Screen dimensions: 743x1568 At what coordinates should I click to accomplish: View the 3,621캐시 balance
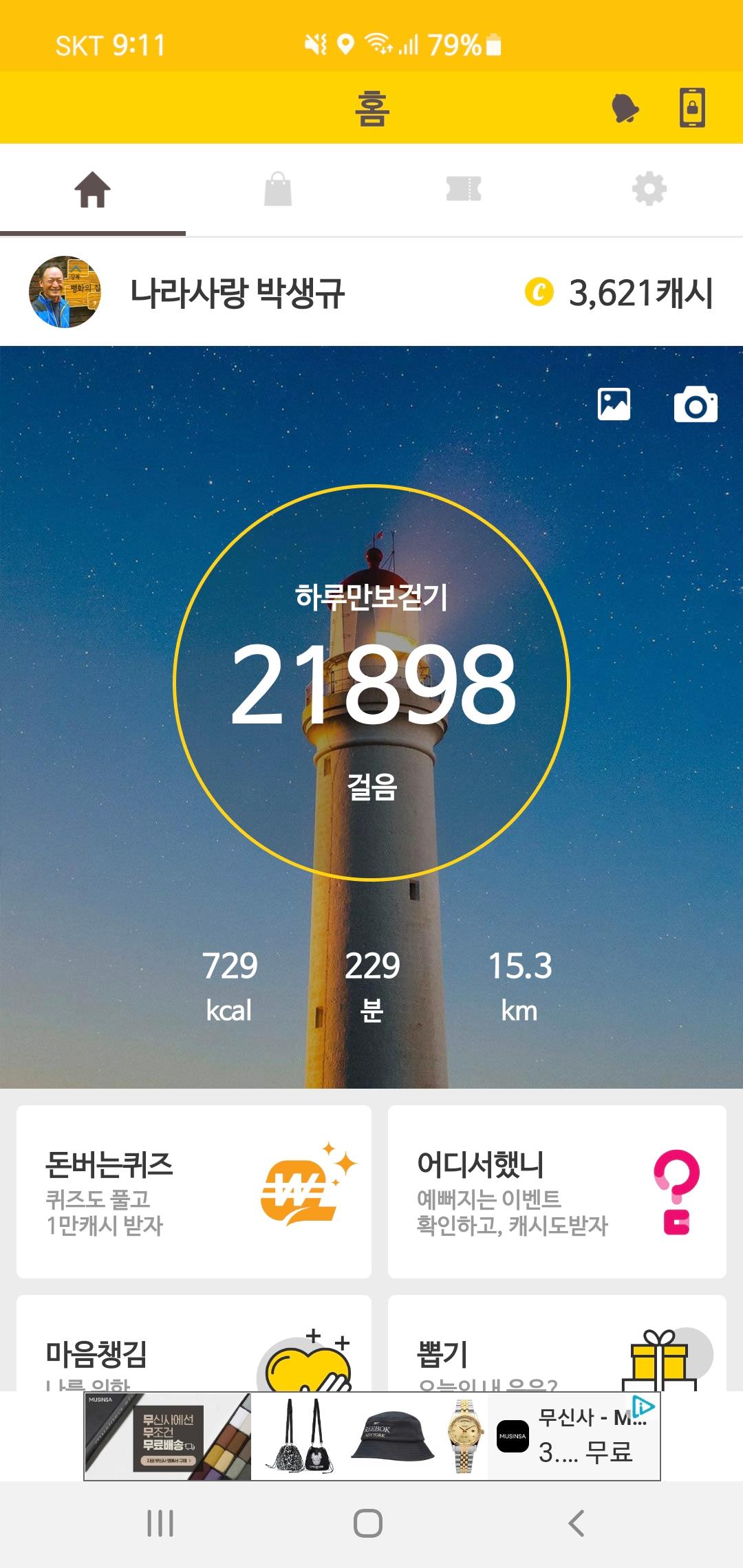coord(619,293)
